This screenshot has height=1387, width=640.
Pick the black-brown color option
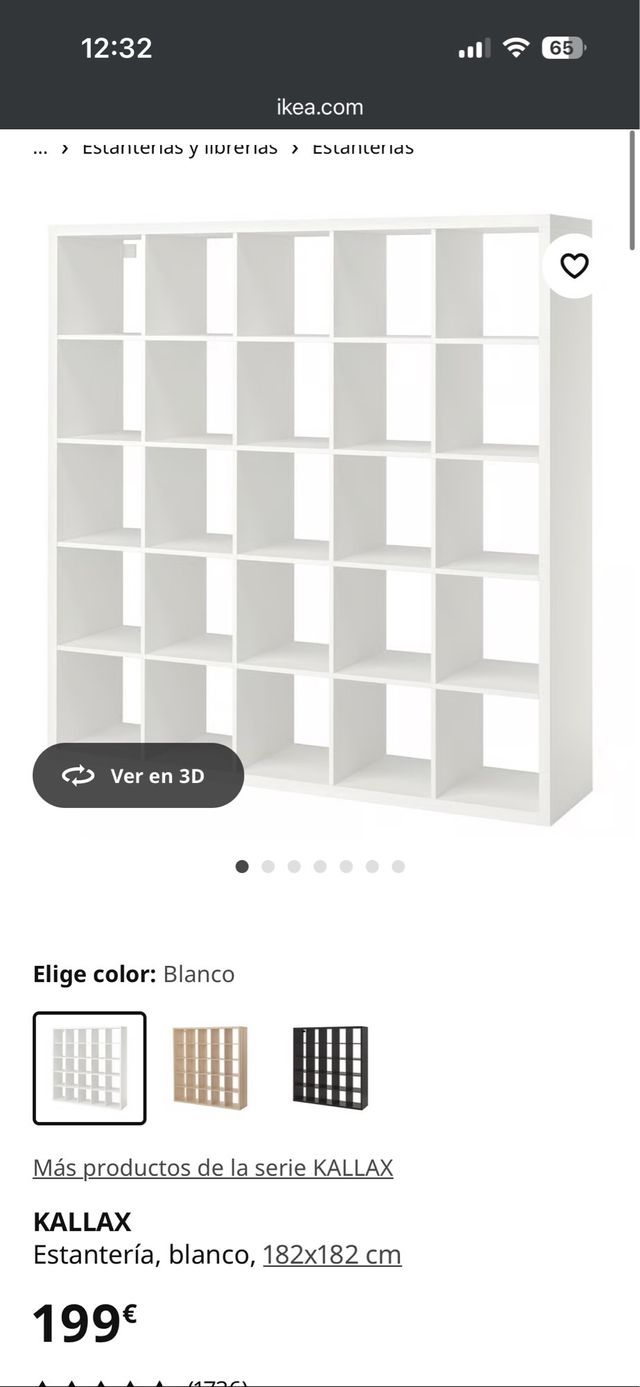click(330, 1066)
